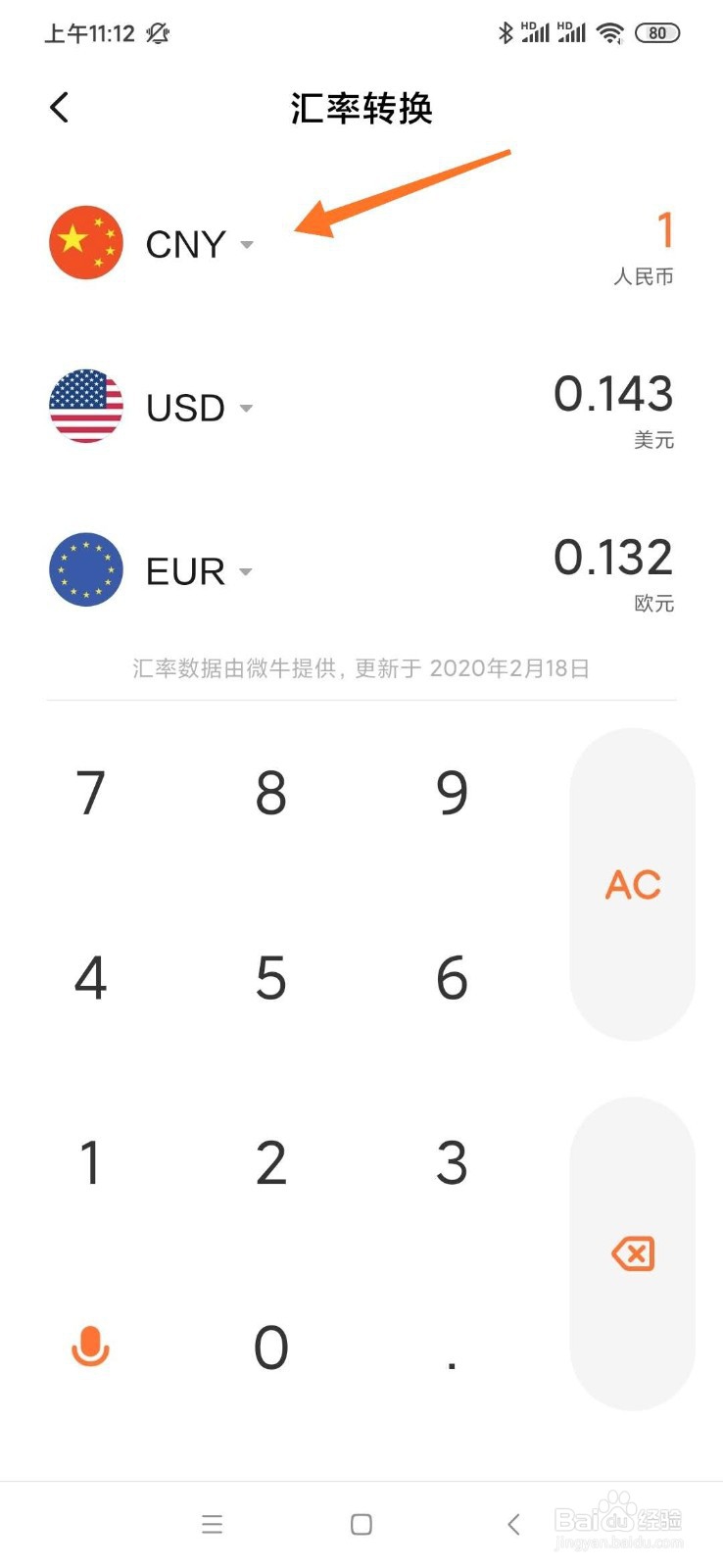Open recent apps from the navigation bar
Viewport: 723px width, 1568px height.
213,1524
